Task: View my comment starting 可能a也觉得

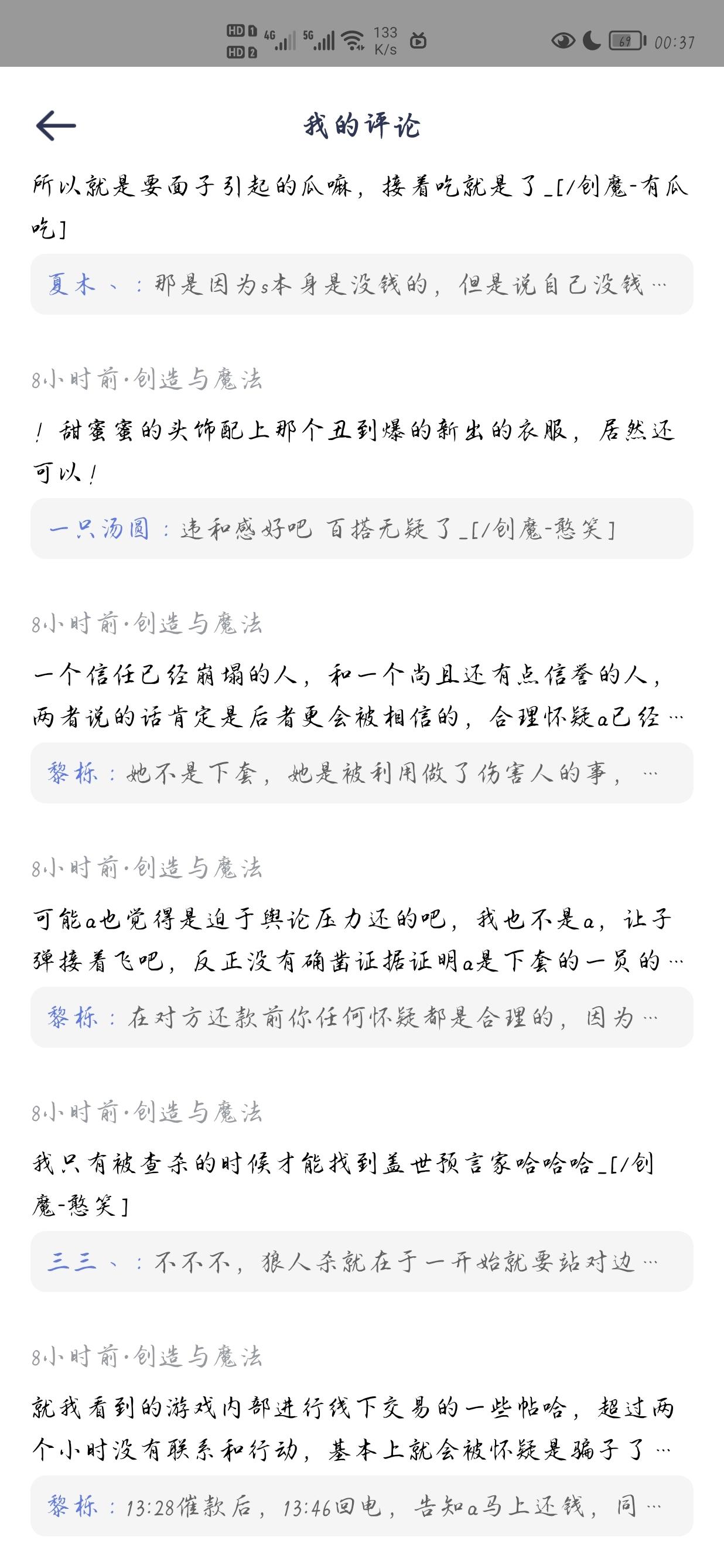Action: (358, 940)
